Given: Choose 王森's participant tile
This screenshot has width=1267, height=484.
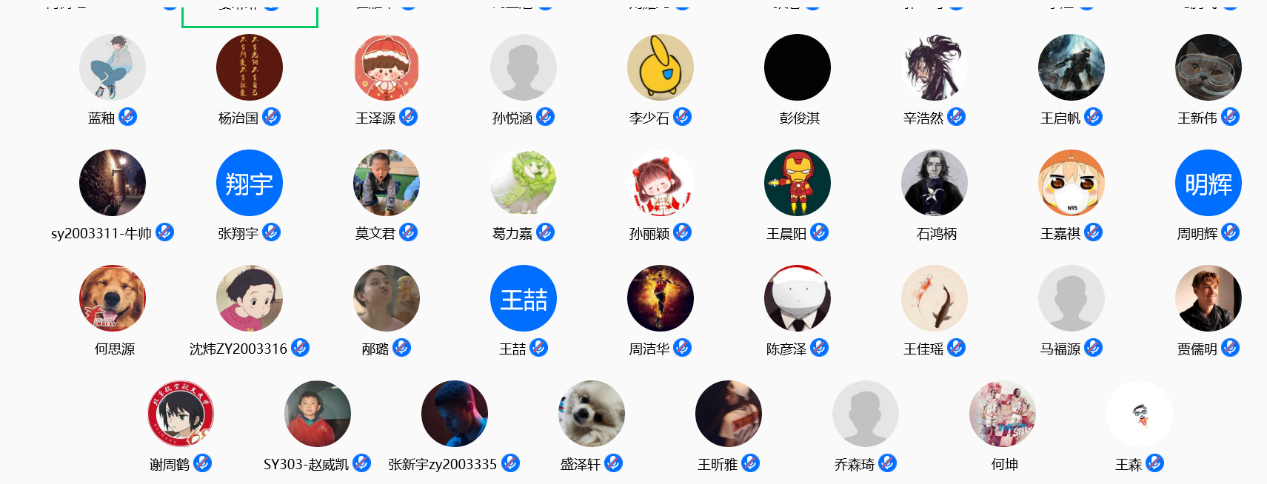Looking at the screenshot, I should [x=1139, y=413].
